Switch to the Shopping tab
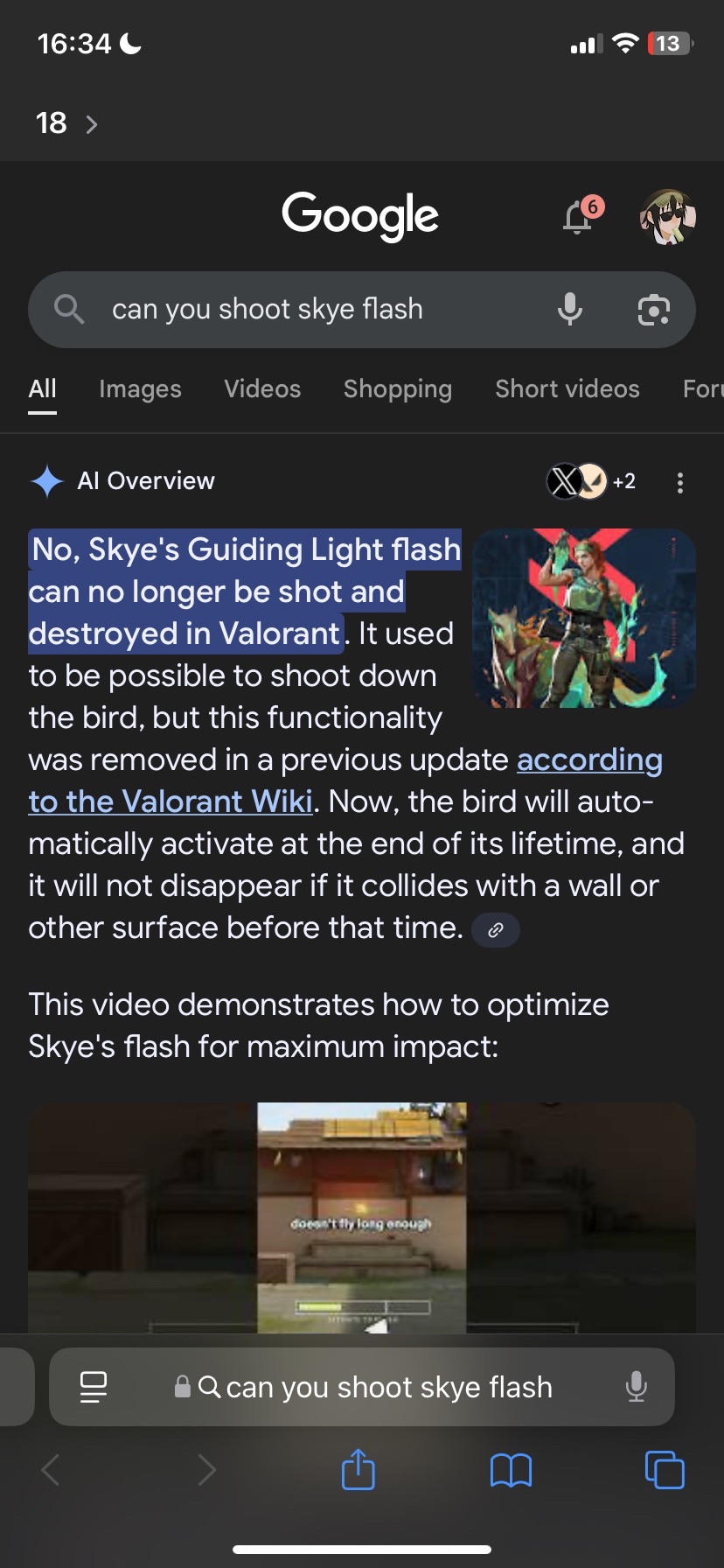The image size is (724, 1568). [x=398, y=388]
